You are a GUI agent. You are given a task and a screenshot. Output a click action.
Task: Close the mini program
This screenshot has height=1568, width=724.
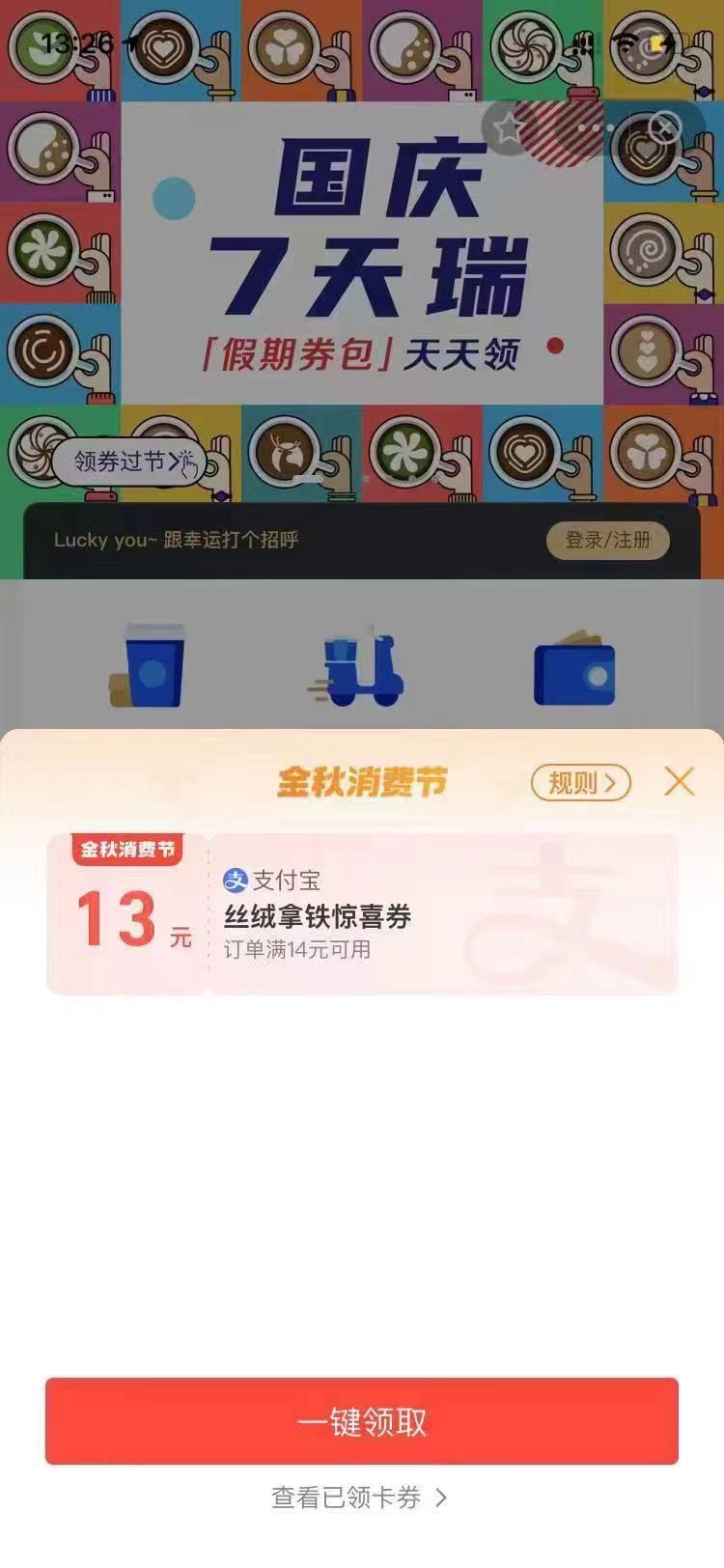point(665,126)
